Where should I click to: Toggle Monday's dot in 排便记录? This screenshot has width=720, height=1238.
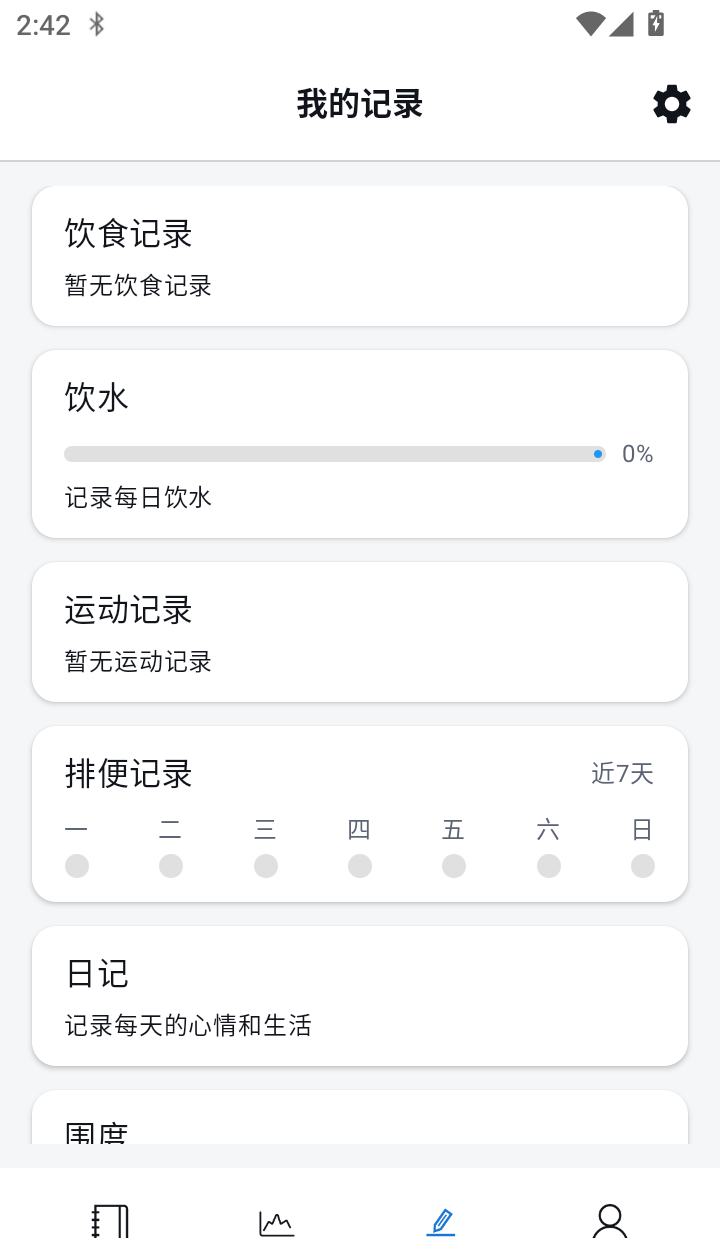[77, 865]
